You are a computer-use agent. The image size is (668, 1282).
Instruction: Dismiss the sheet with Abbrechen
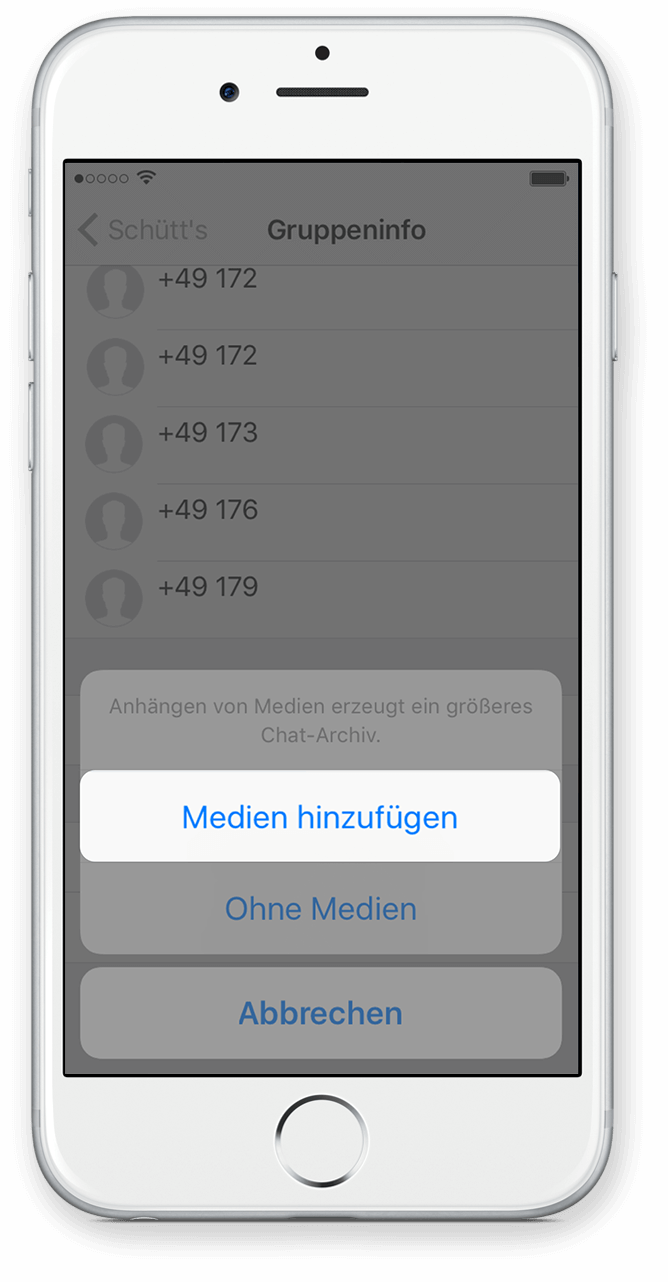point(320,1013)
